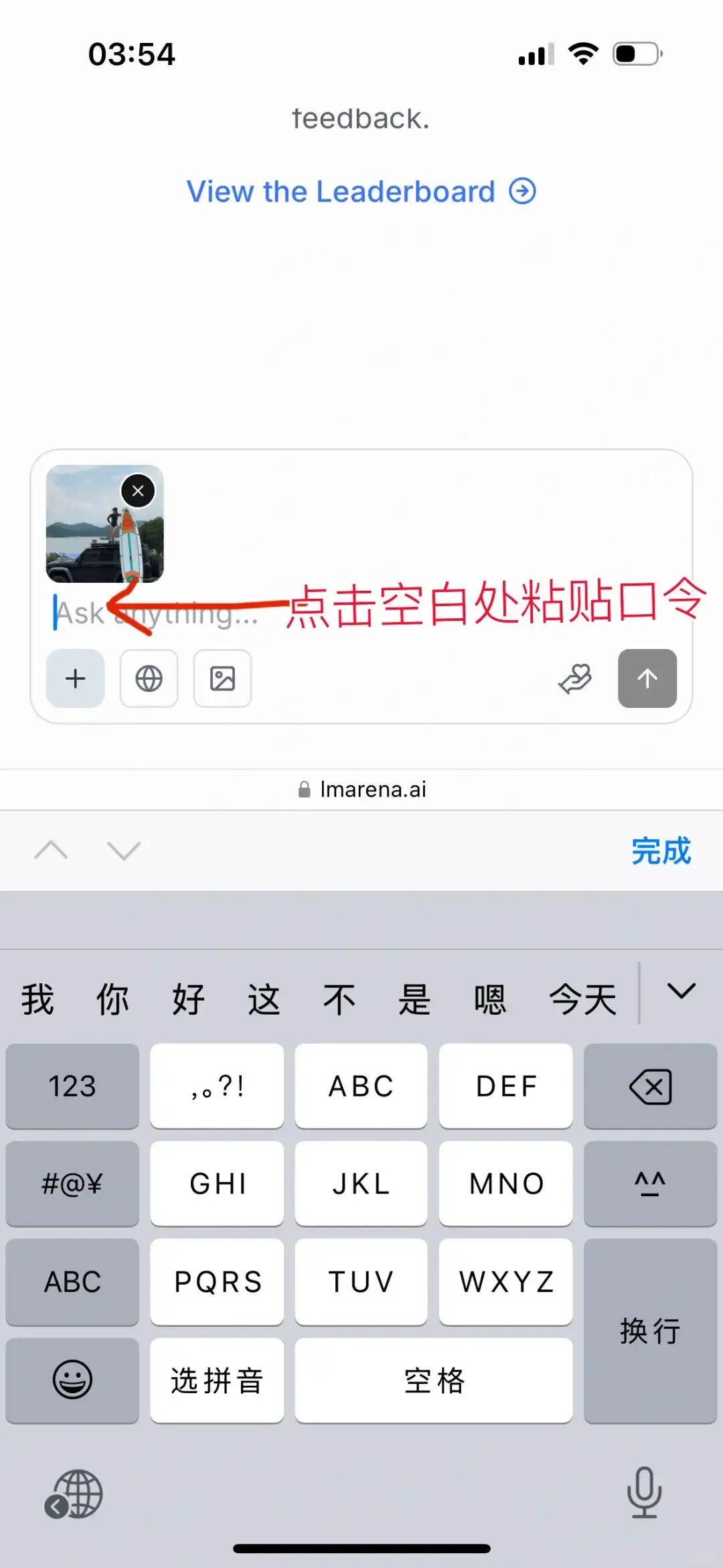The image size is (723, 1568).
Task: Open pinyin selection with 选拼音 key
Action: 216,1380
